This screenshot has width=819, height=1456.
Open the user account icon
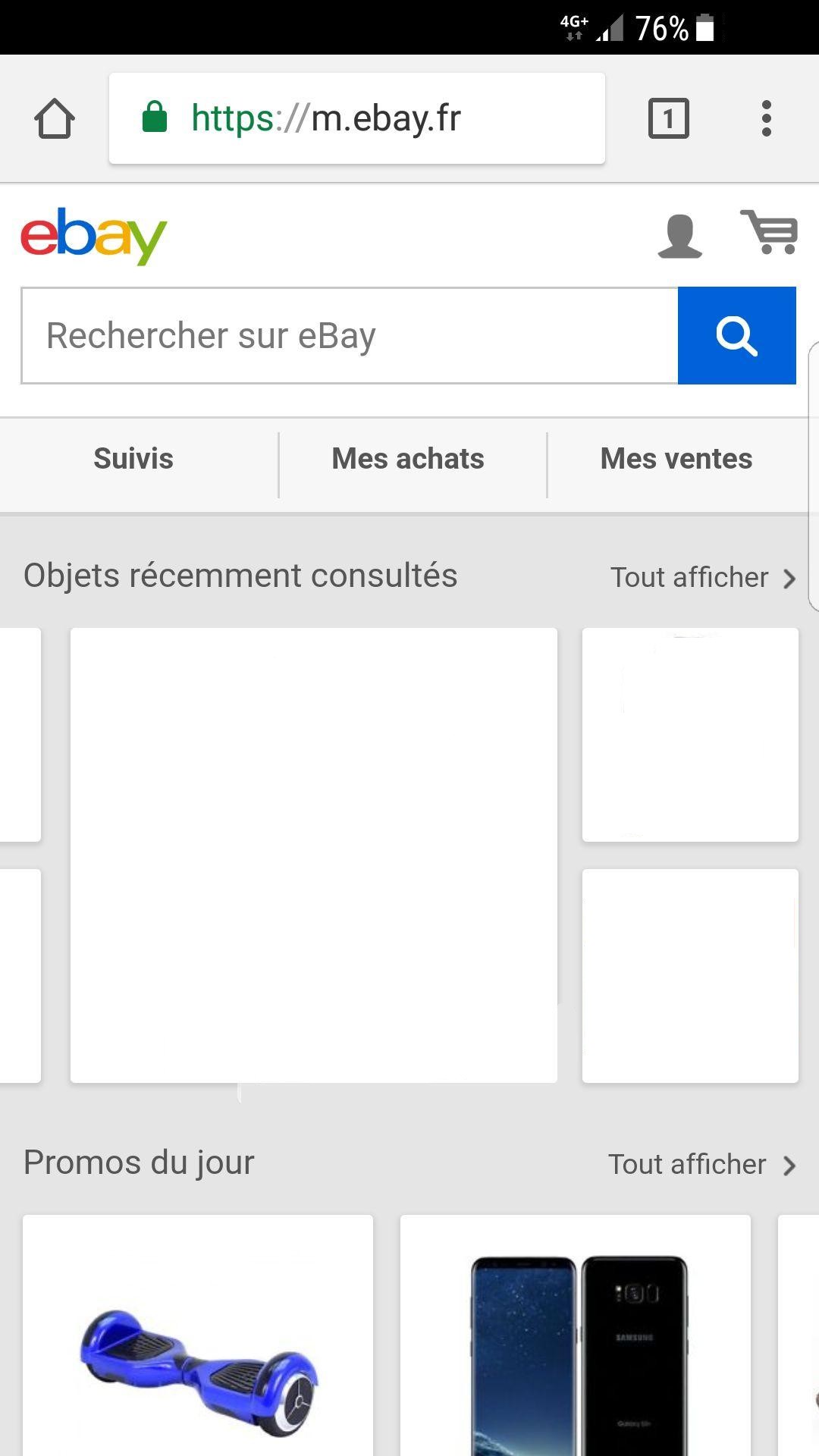(679, 237)
